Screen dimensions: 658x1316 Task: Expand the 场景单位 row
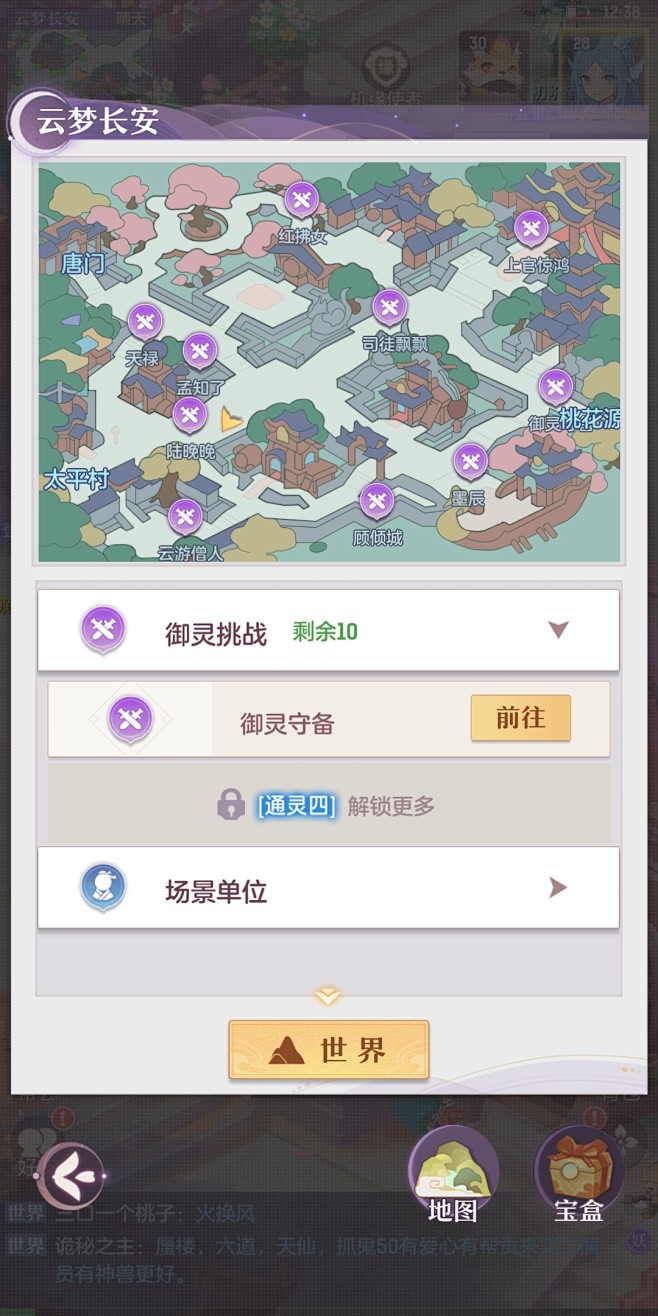(328, 888)
